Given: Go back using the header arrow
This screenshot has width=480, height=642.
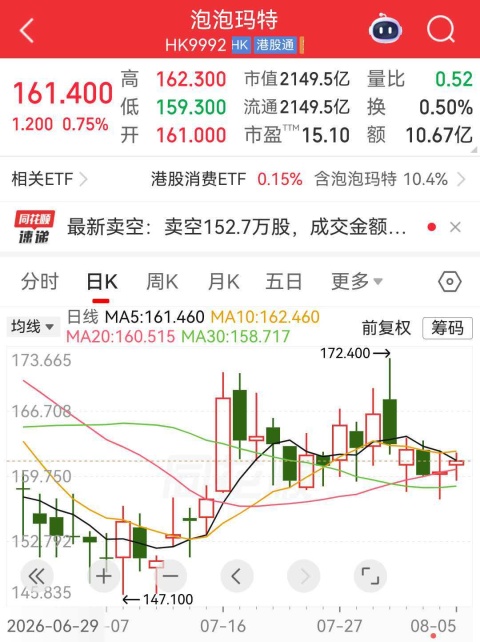Looking at the screenshot, I should [x=27, y=30].
